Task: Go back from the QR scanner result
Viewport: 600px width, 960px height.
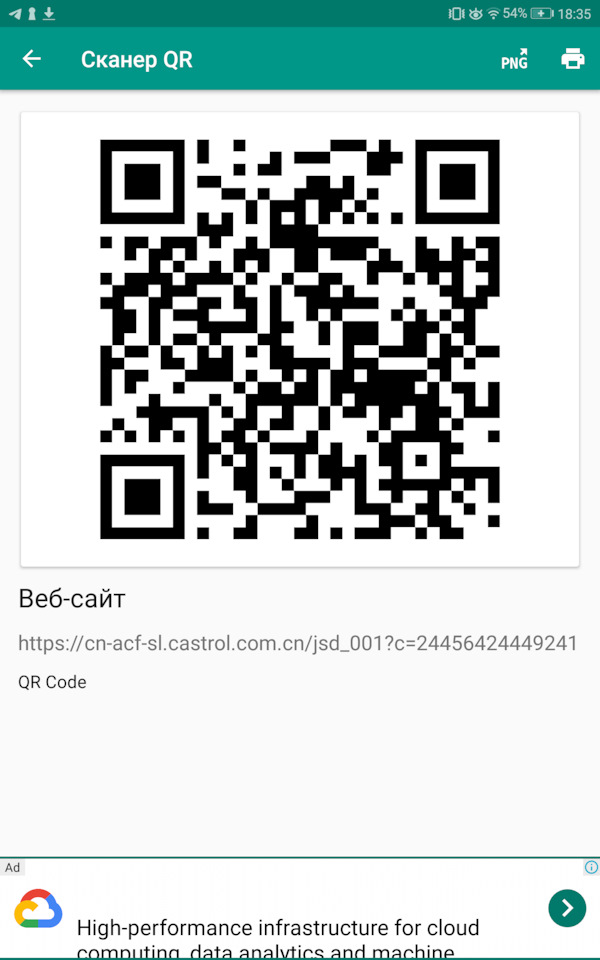Action: coord(32,59)
